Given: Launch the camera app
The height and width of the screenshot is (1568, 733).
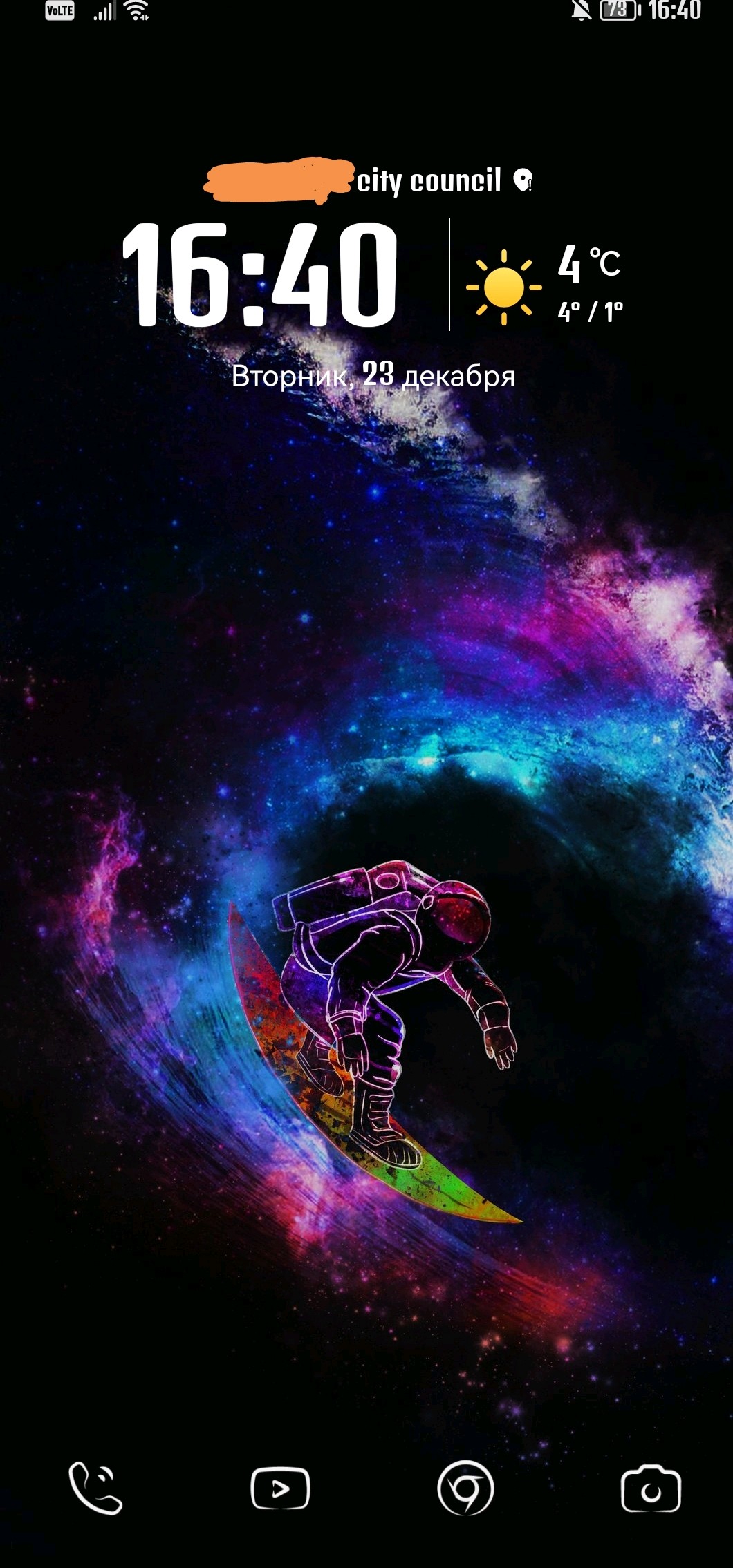Looking at the screenshot, I should pyautogui.click(x=651, y=1488).
